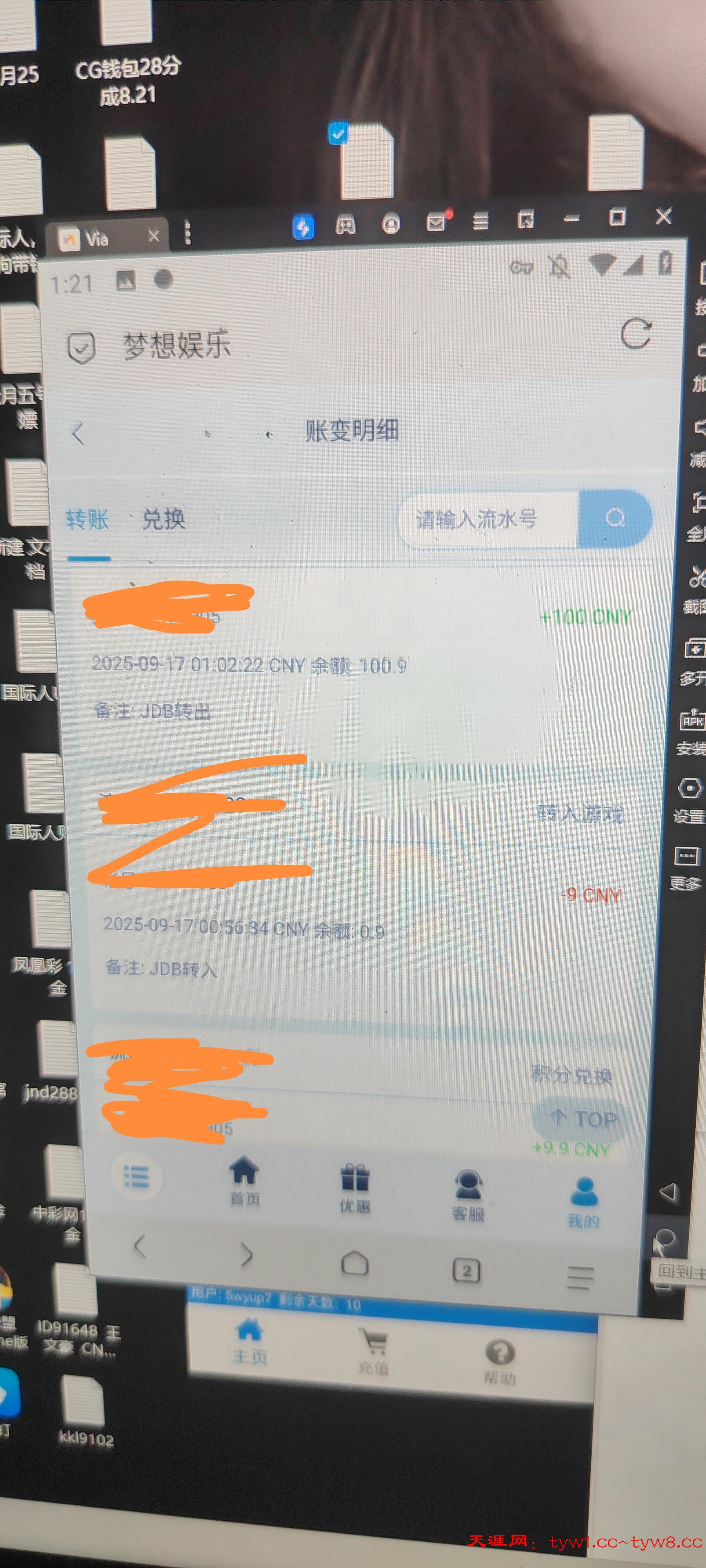Go to the browser home page

[355, 1263]
